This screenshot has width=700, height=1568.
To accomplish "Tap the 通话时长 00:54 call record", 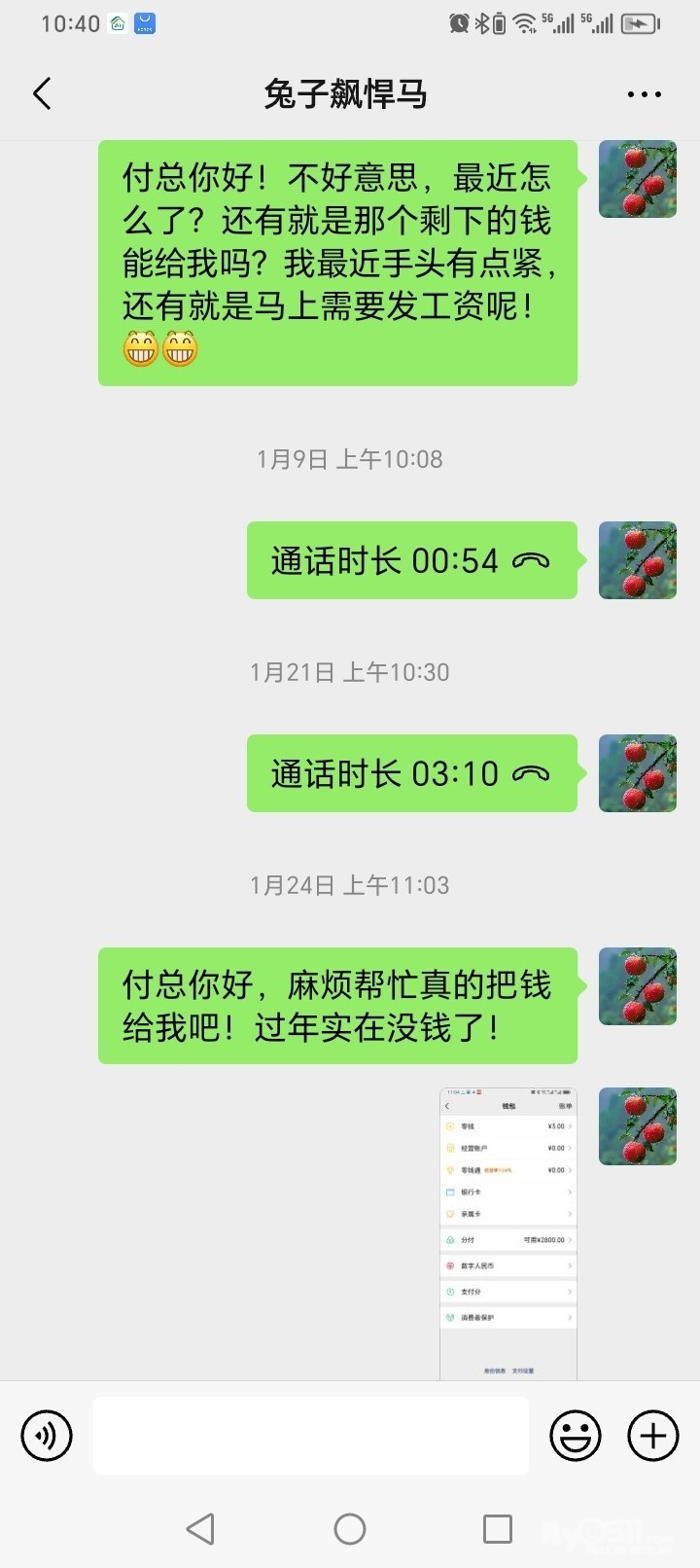I will pos(411,561).
